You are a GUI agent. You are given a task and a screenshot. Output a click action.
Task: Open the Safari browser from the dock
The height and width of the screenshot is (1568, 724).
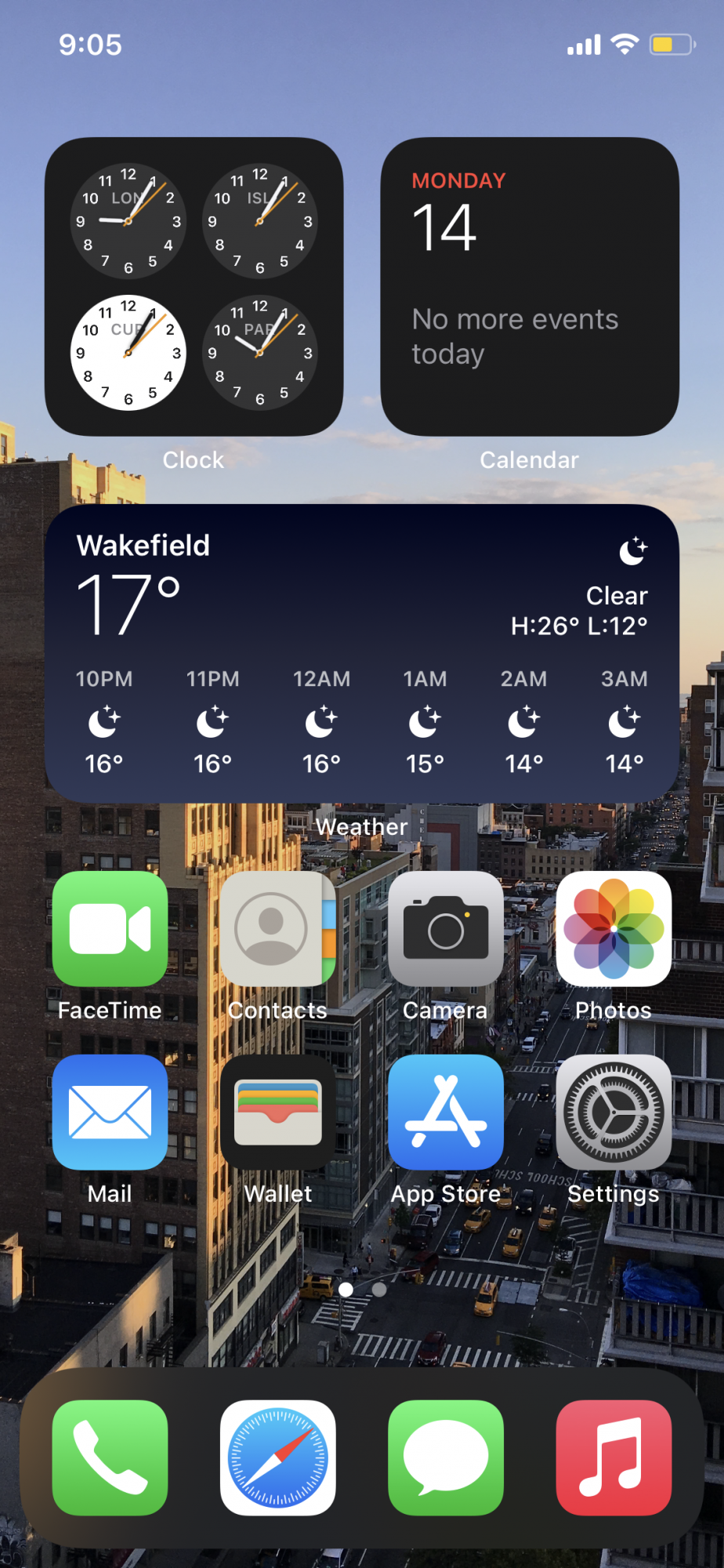coord(277,1457)
